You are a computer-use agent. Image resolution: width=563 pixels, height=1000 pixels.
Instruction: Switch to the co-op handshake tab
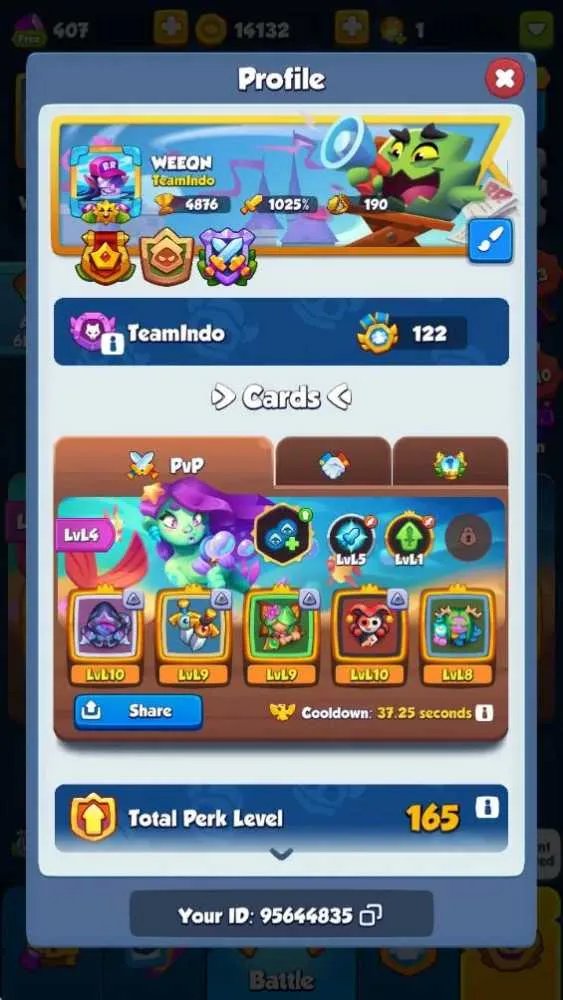click(333, 464)
